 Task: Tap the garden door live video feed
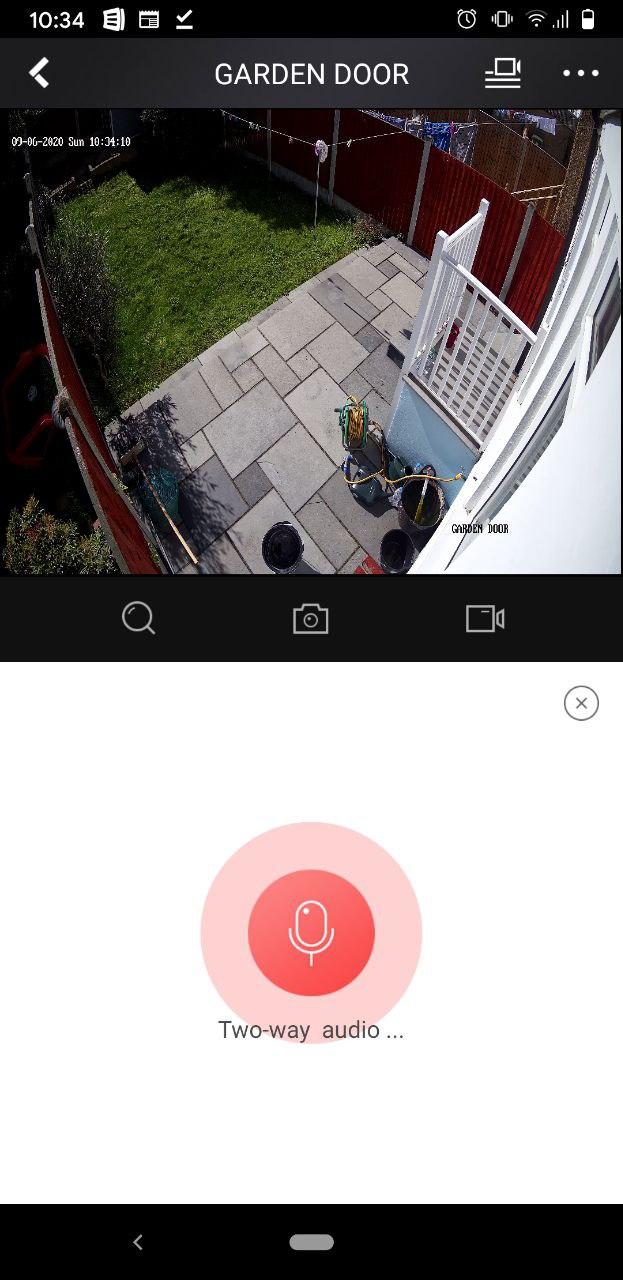(x=311, y=341)
